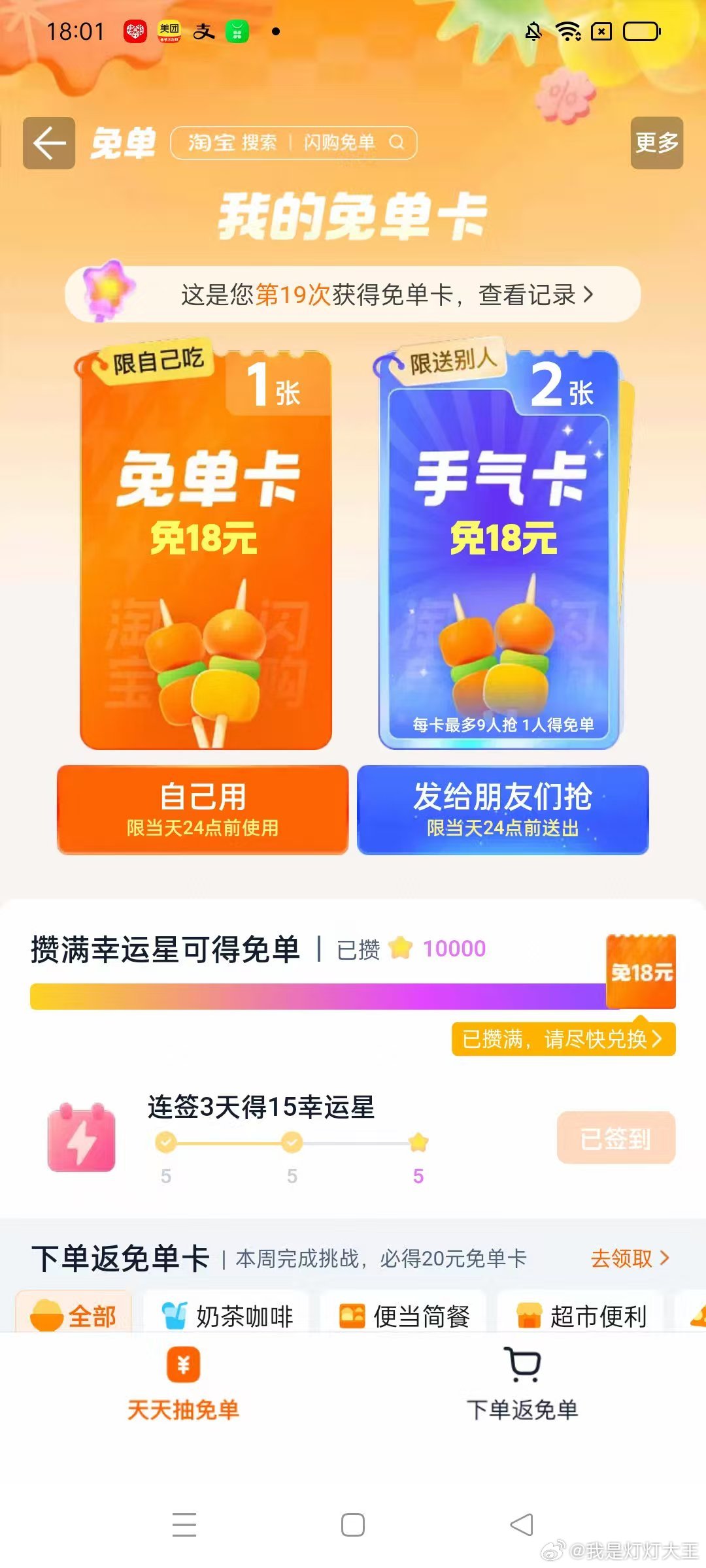Open the 淘宝搜索 闪购免单 search box
Viewport: 706px width, 1568px height.
tap(294, 143)
